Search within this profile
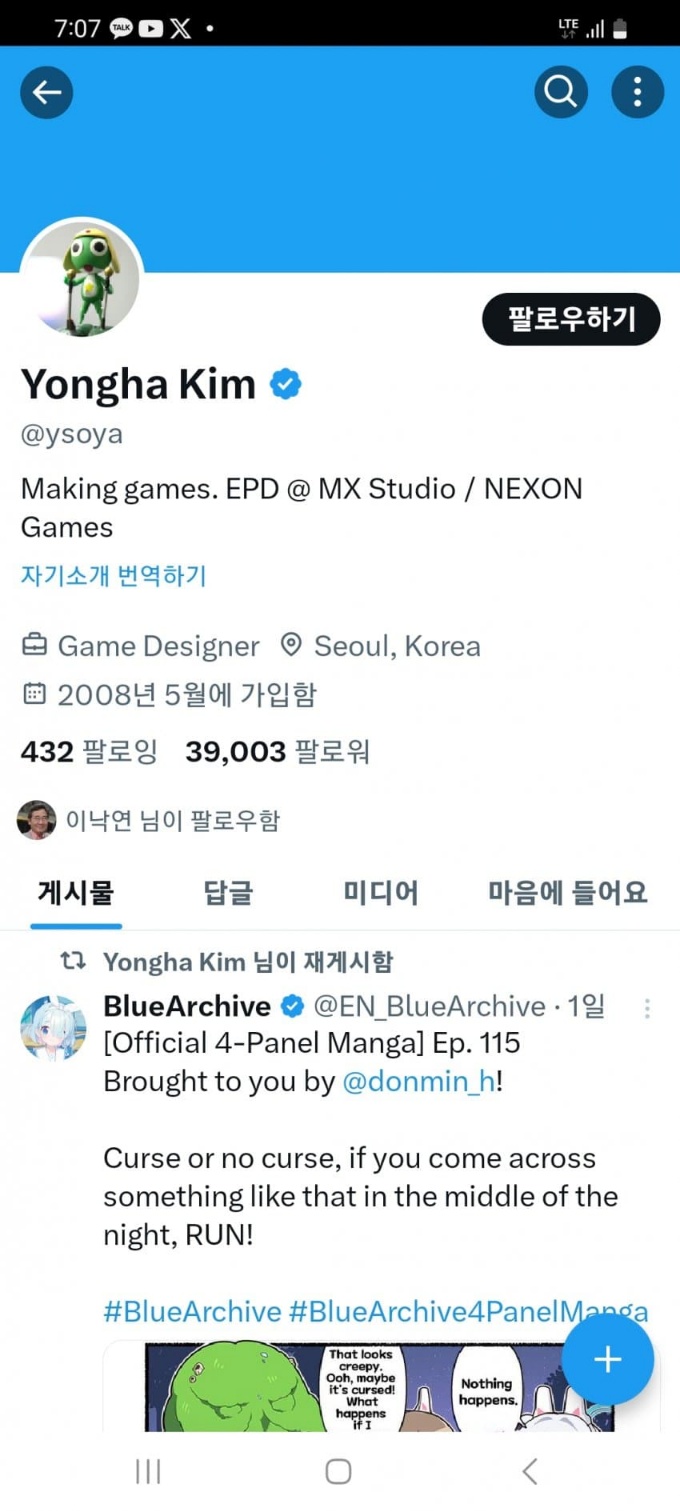Viewport: 680px width, 1511px height. 560,93
